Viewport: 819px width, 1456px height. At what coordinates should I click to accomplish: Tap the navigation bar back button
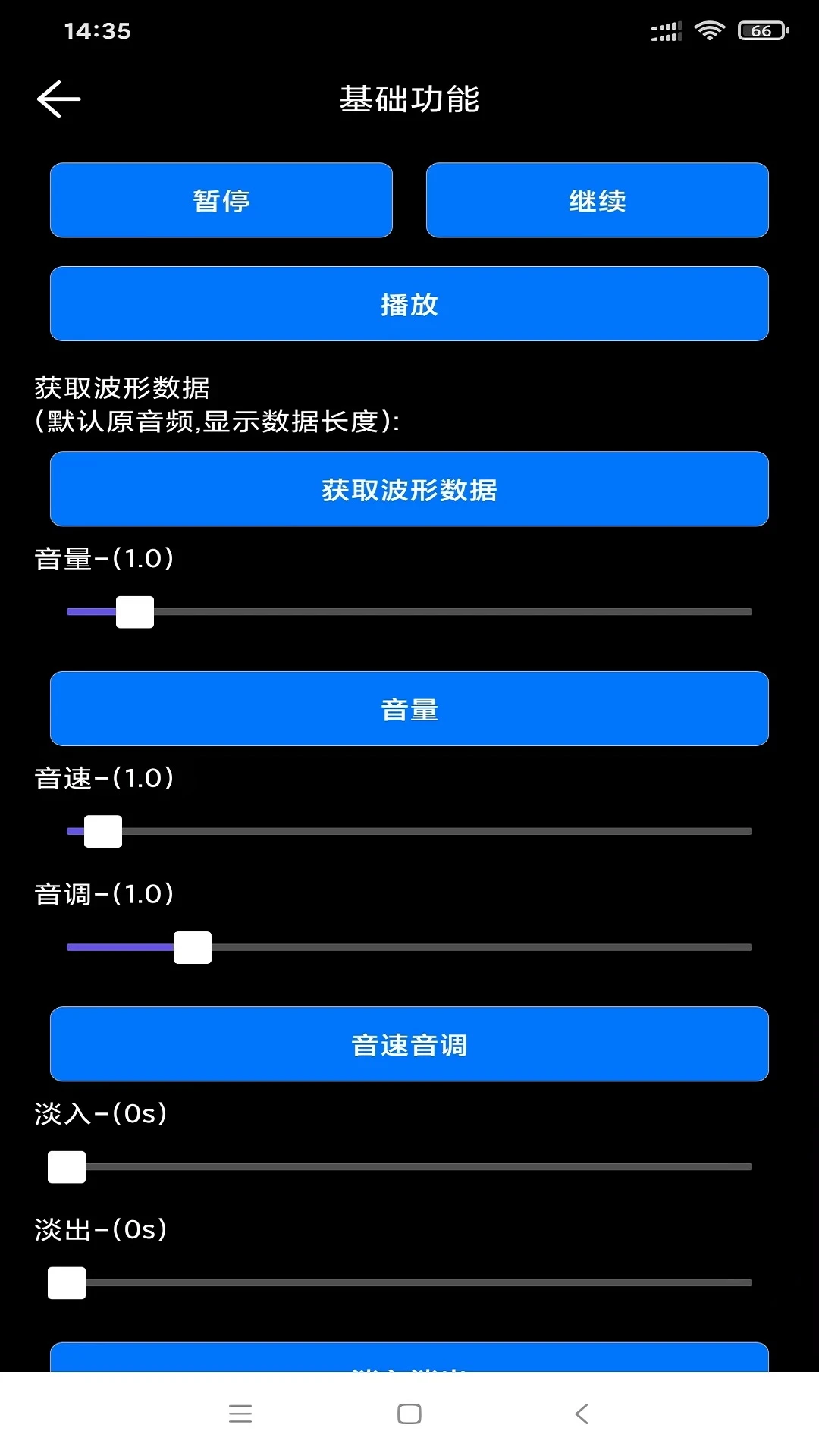tap(579, 1414)
